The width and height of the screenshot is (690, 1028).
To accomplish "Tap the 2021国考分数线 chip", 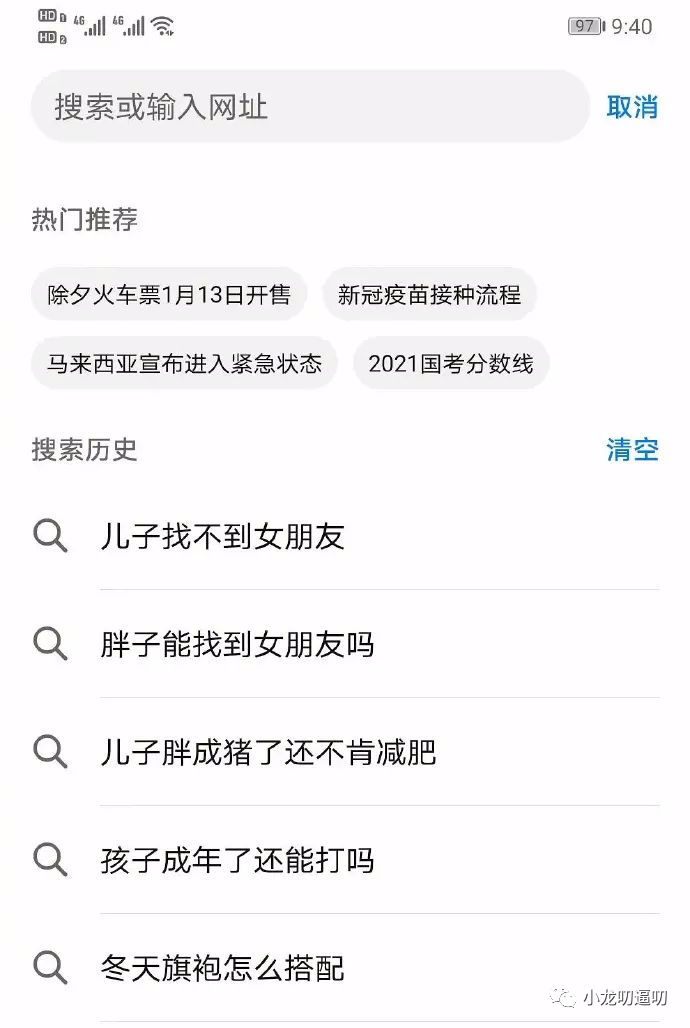I will click(451, 363).
